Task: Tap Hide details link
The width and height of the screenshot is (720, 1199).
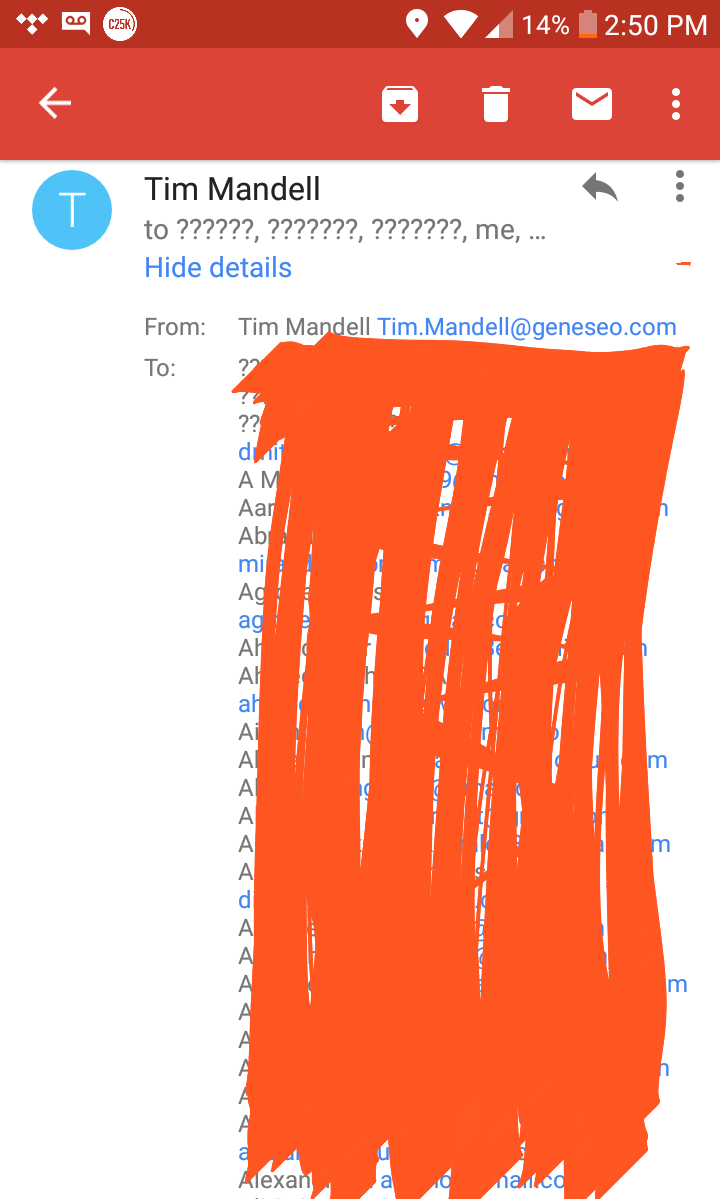Action: (218, 268)
